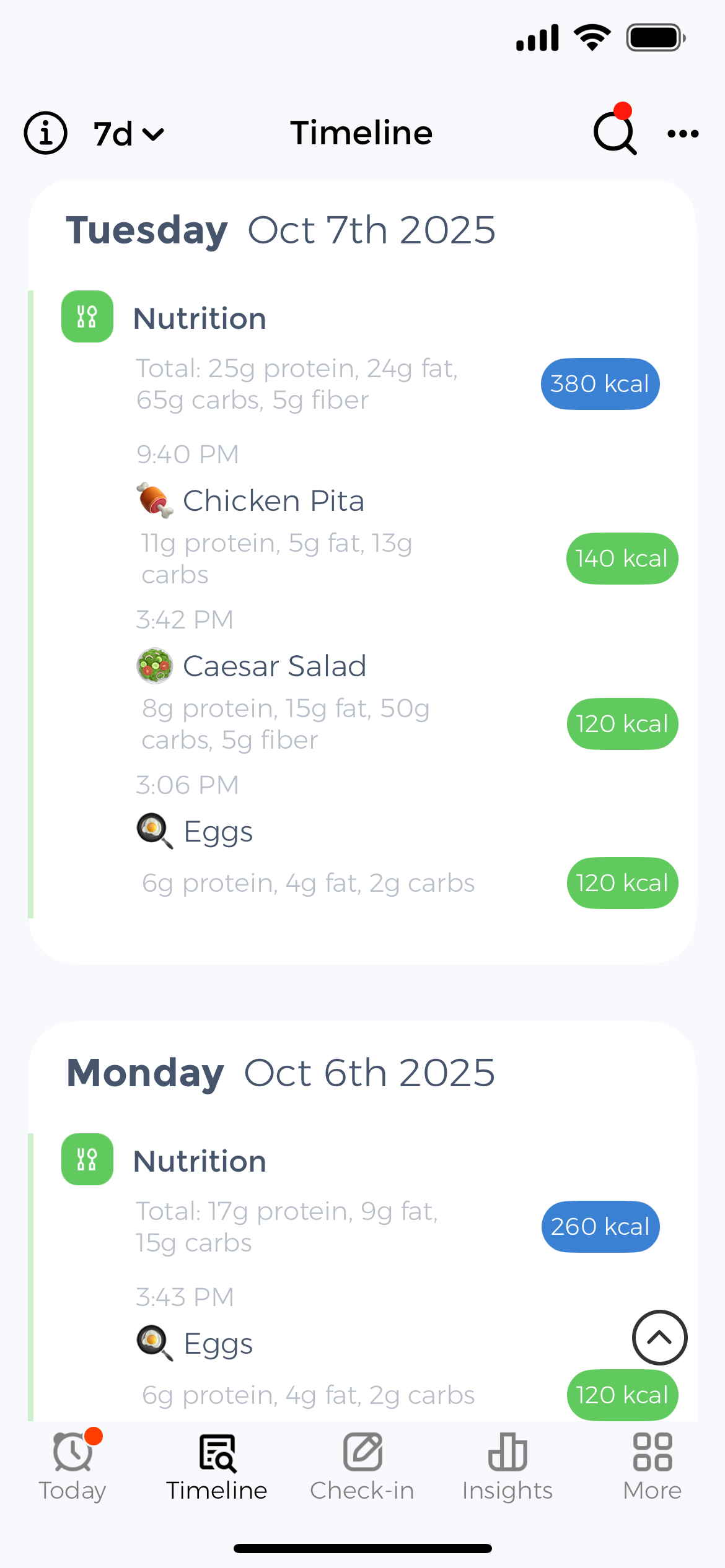Screen dimensions: 725x1568
Task: Click the 260 kcal badge for Monday
Action: 599,1227
